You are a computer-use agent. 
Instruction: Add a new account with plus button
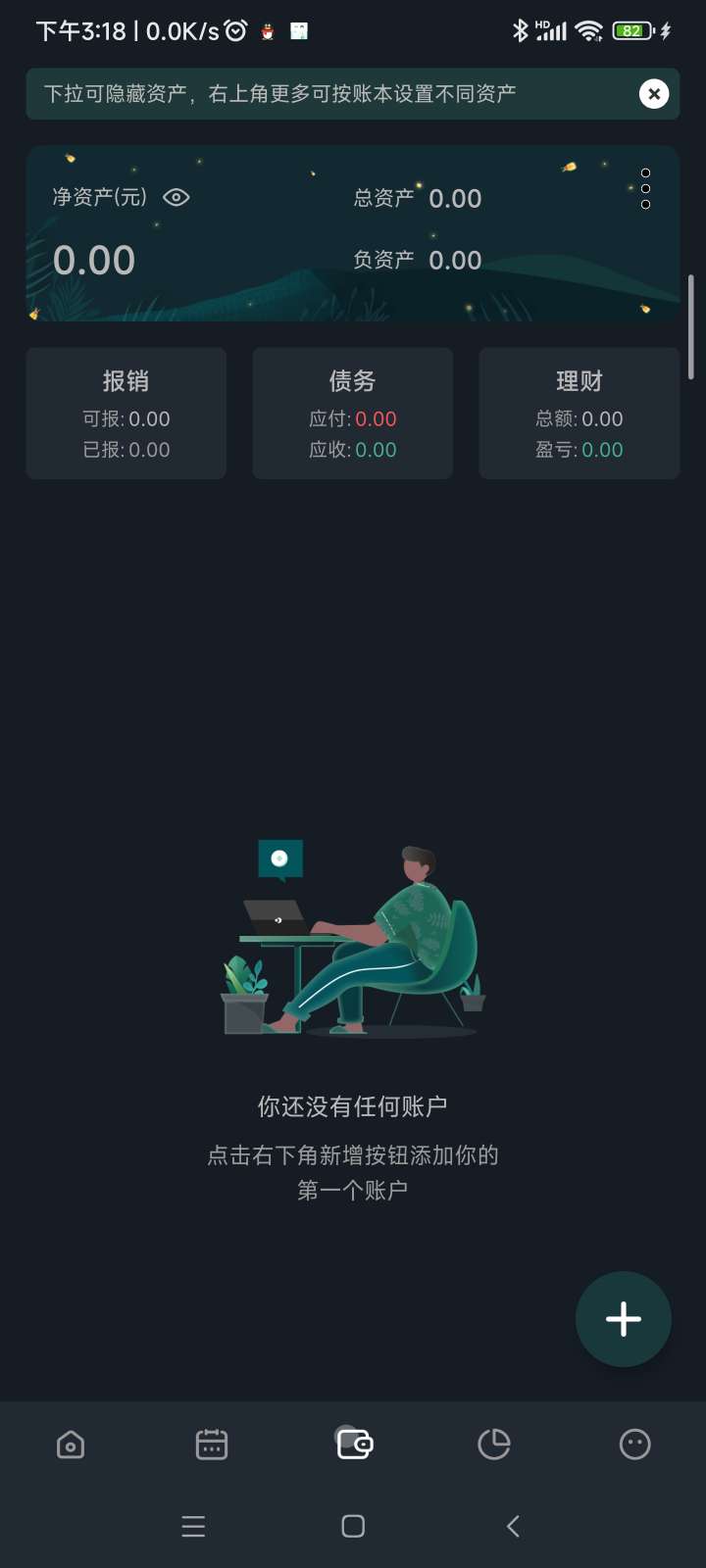pos(623,1319)
